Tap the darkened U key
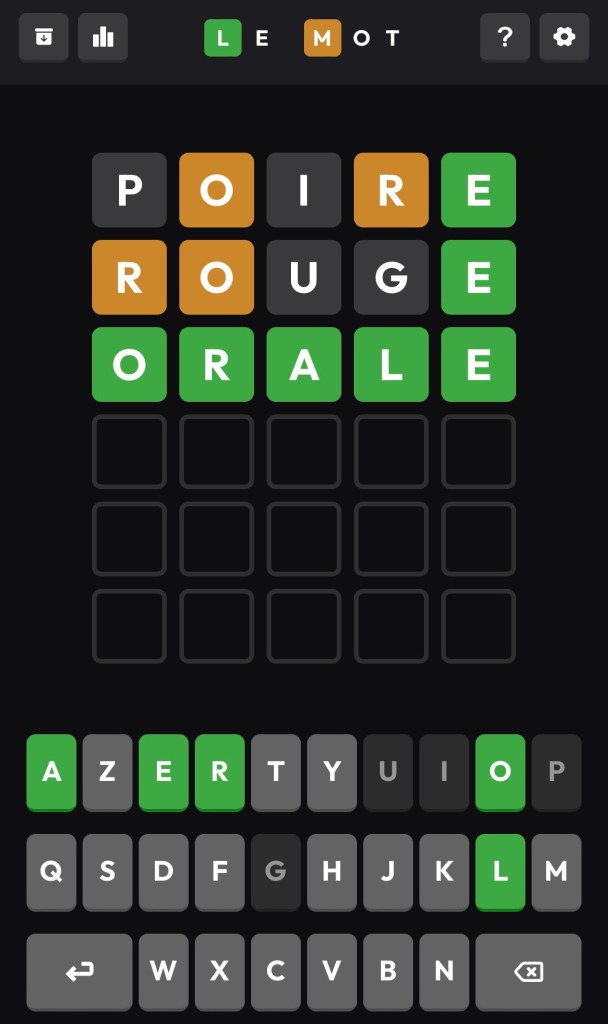Screen dimensions: 608x1024 (388, 772)
